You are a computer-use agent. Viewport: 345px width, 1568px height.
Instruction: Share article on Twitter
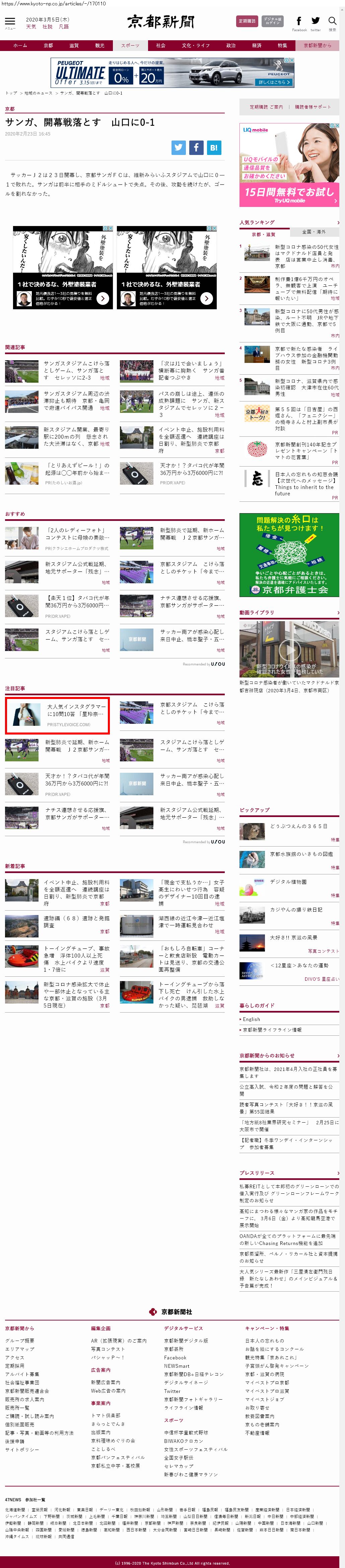coord(179,147)
